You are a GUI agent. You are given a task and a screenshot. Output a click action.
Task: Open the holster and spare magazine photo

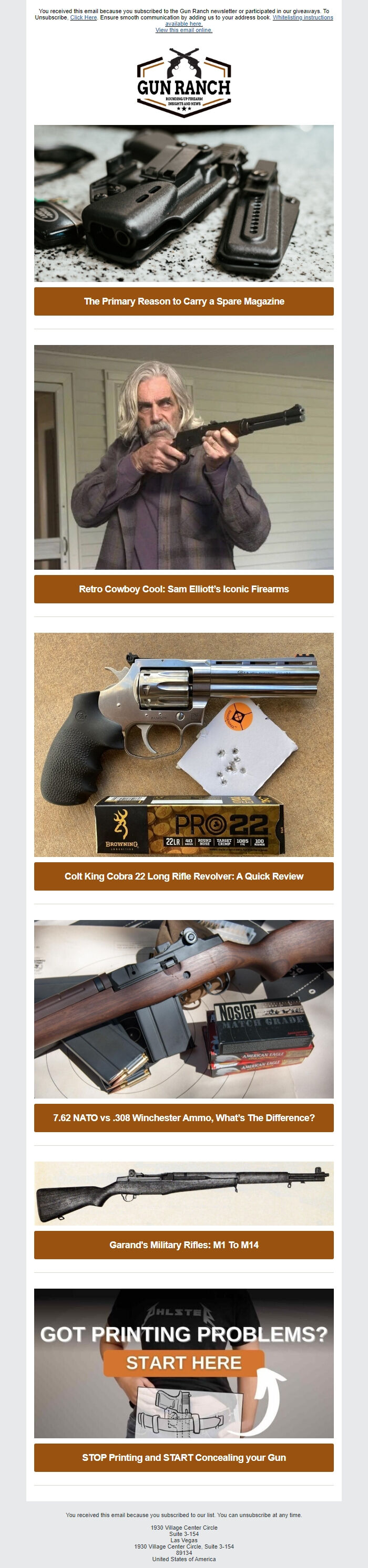click(183, 203)
